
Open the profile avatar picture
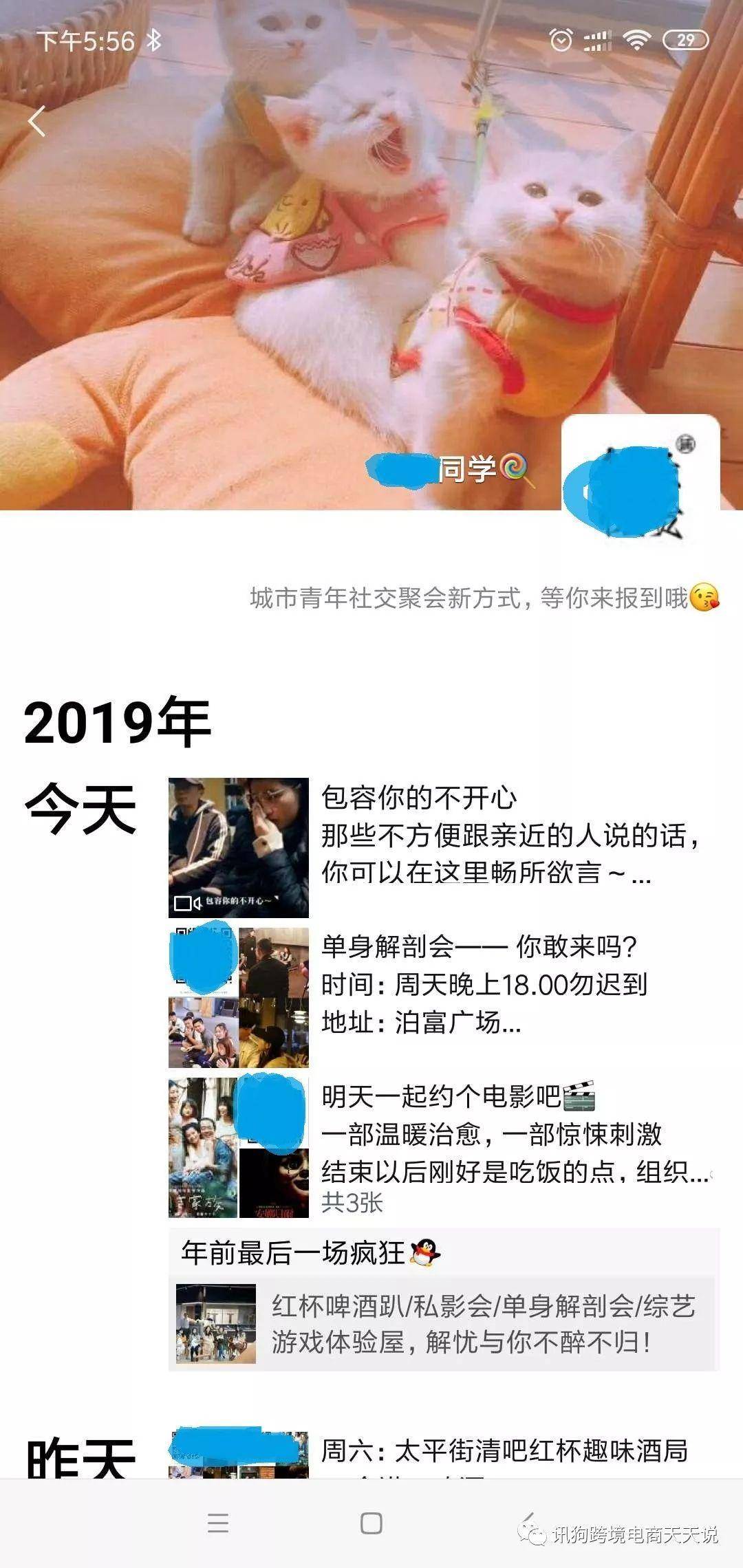click(x=640, y=476)
